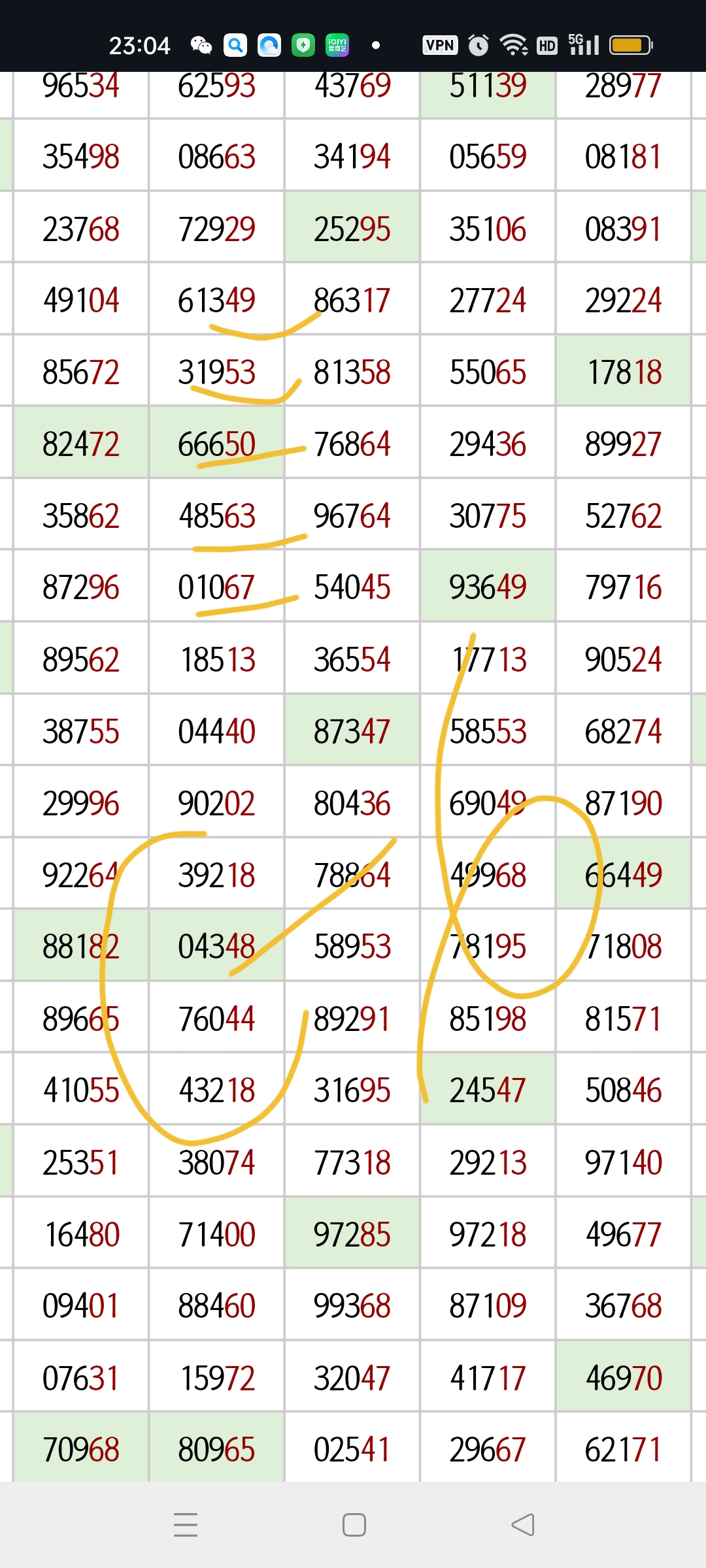Open the recent apps menu button
The image size is (706, 1568).
coord(186,1525)
